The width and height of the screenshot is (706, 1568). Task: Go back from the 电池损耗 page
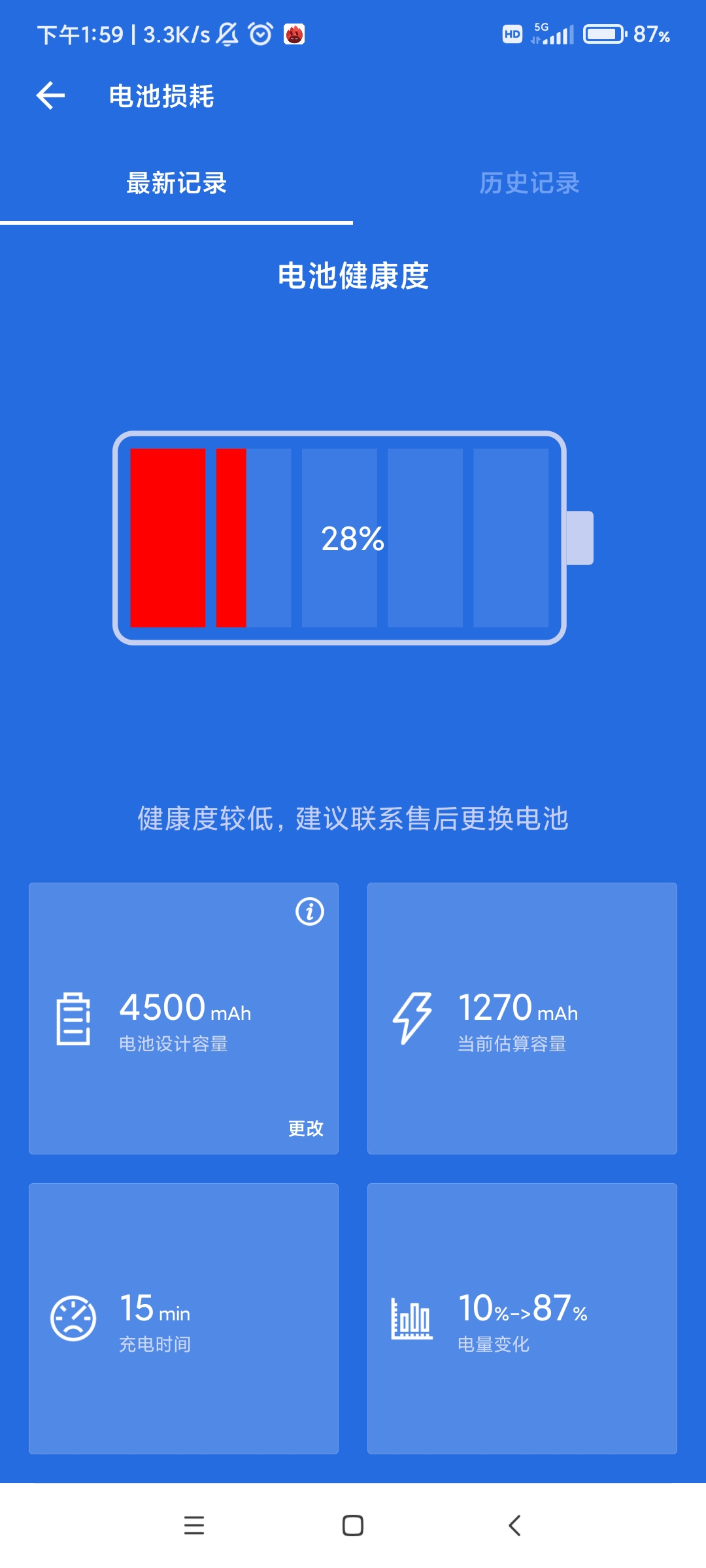(50, 96)
